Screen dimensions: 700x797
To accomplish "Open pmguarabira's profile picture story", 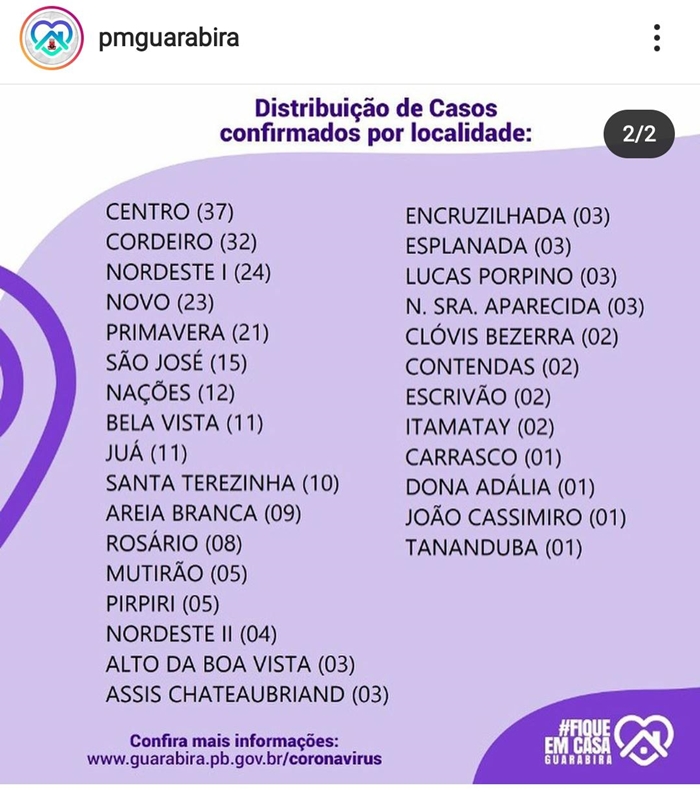I will point(51,38).
